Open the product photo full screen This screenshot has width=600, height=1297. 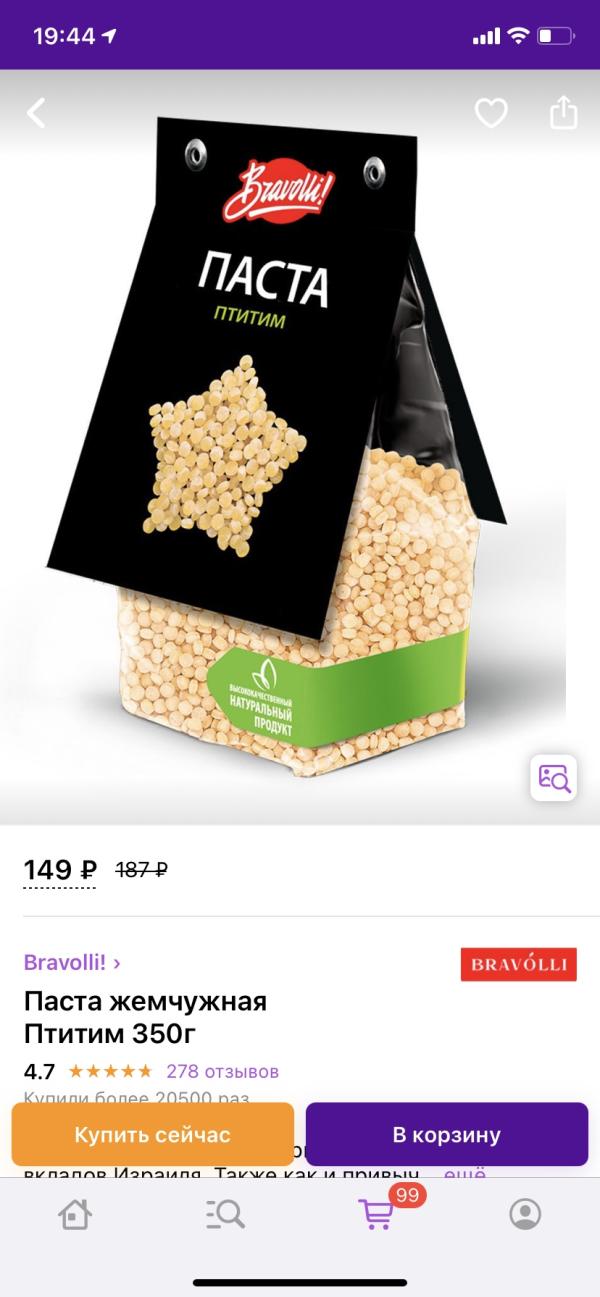(x=290, y=450)
